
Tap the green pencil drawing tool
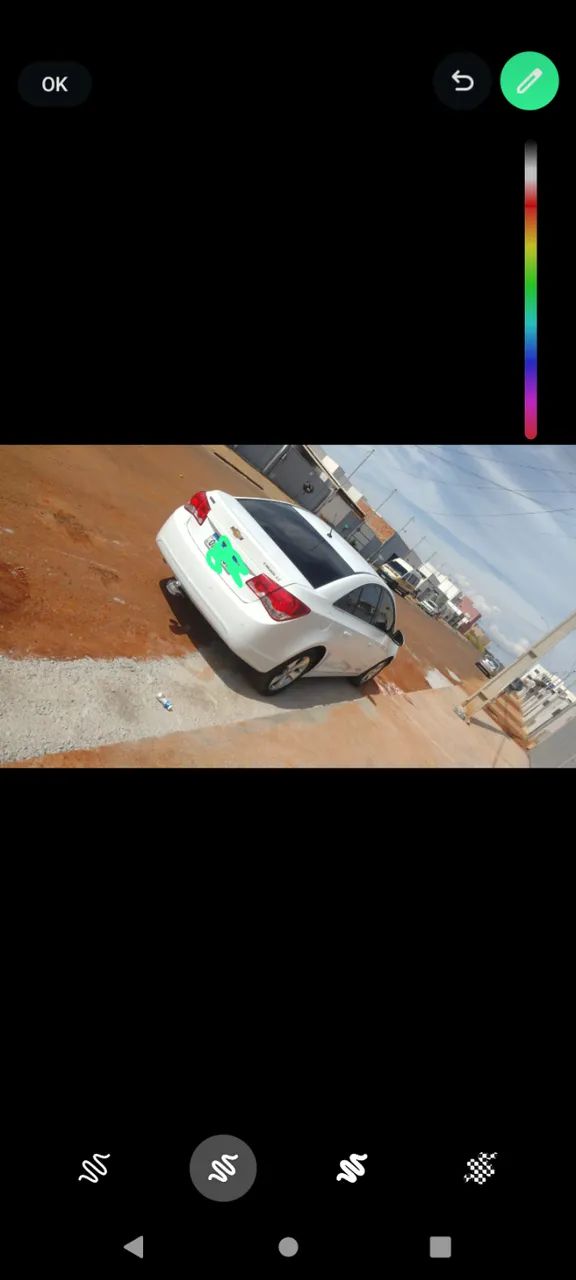click(x=529, y=81)
